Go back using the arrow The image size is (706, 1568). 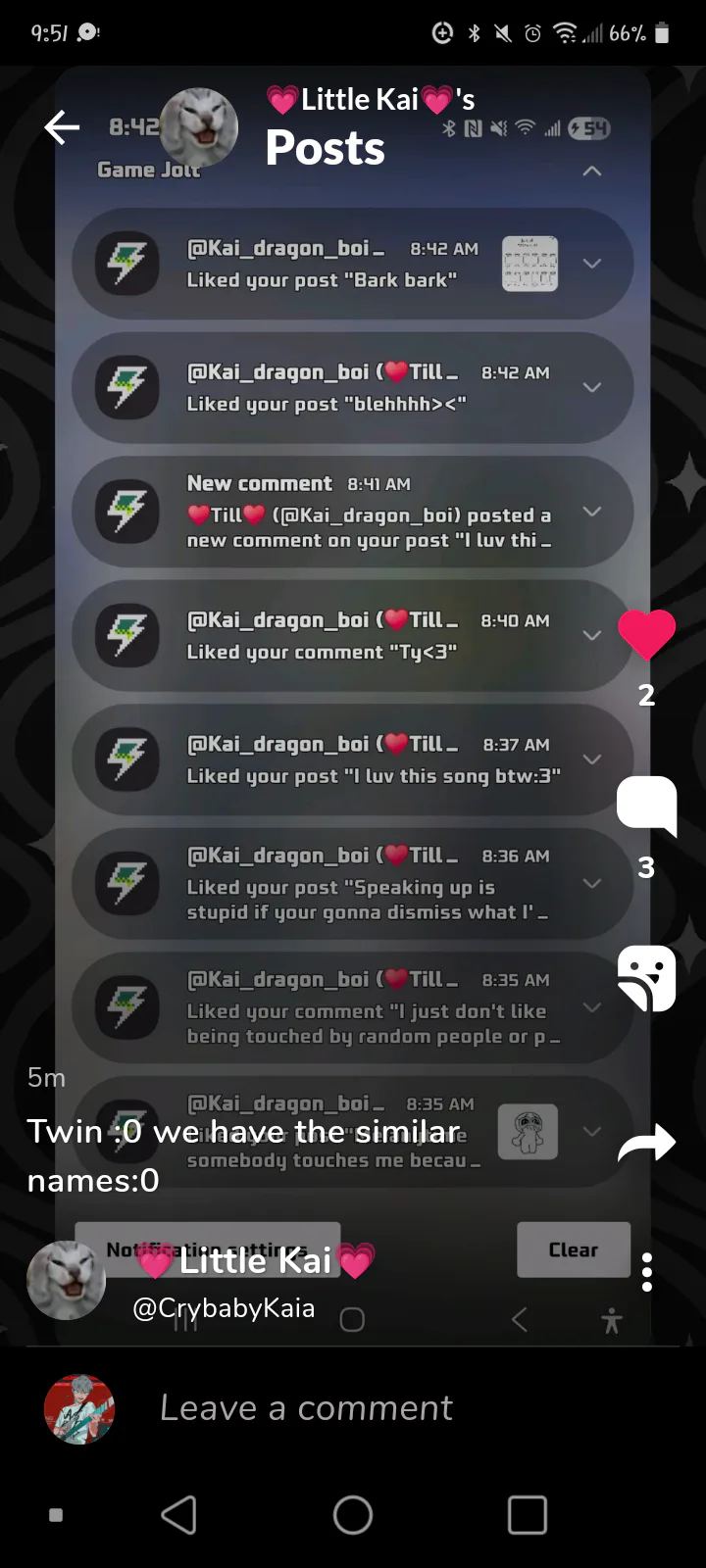[62, 127]
